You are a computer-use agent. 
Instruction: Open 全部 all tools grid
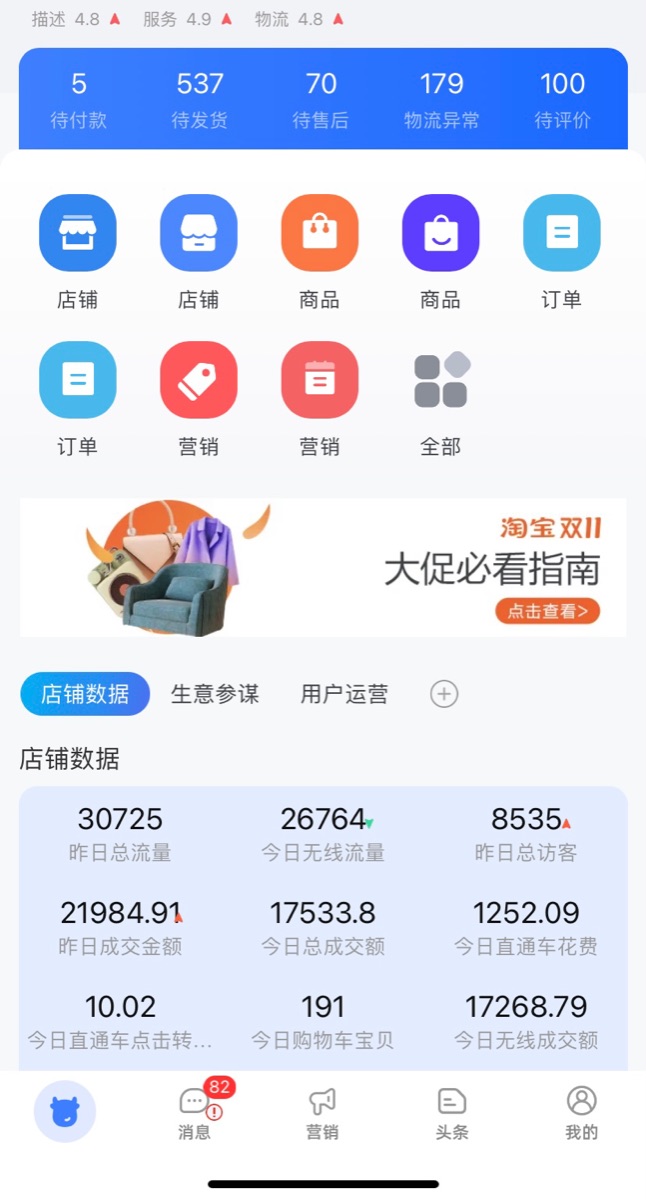click(x=441, y=382)
